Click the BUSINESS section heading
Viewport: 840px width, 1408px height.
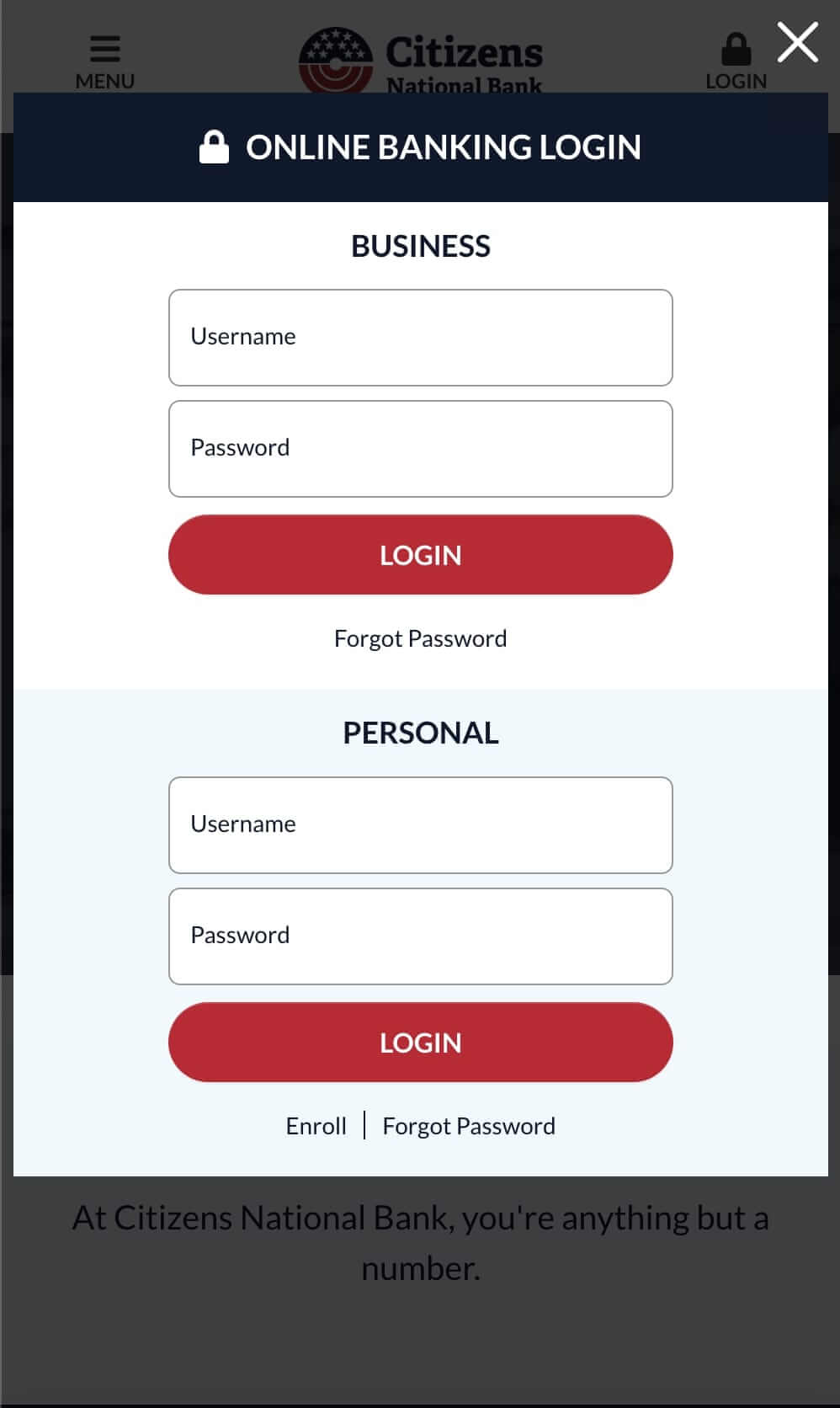pyautogui.click(x=421, y=246)
